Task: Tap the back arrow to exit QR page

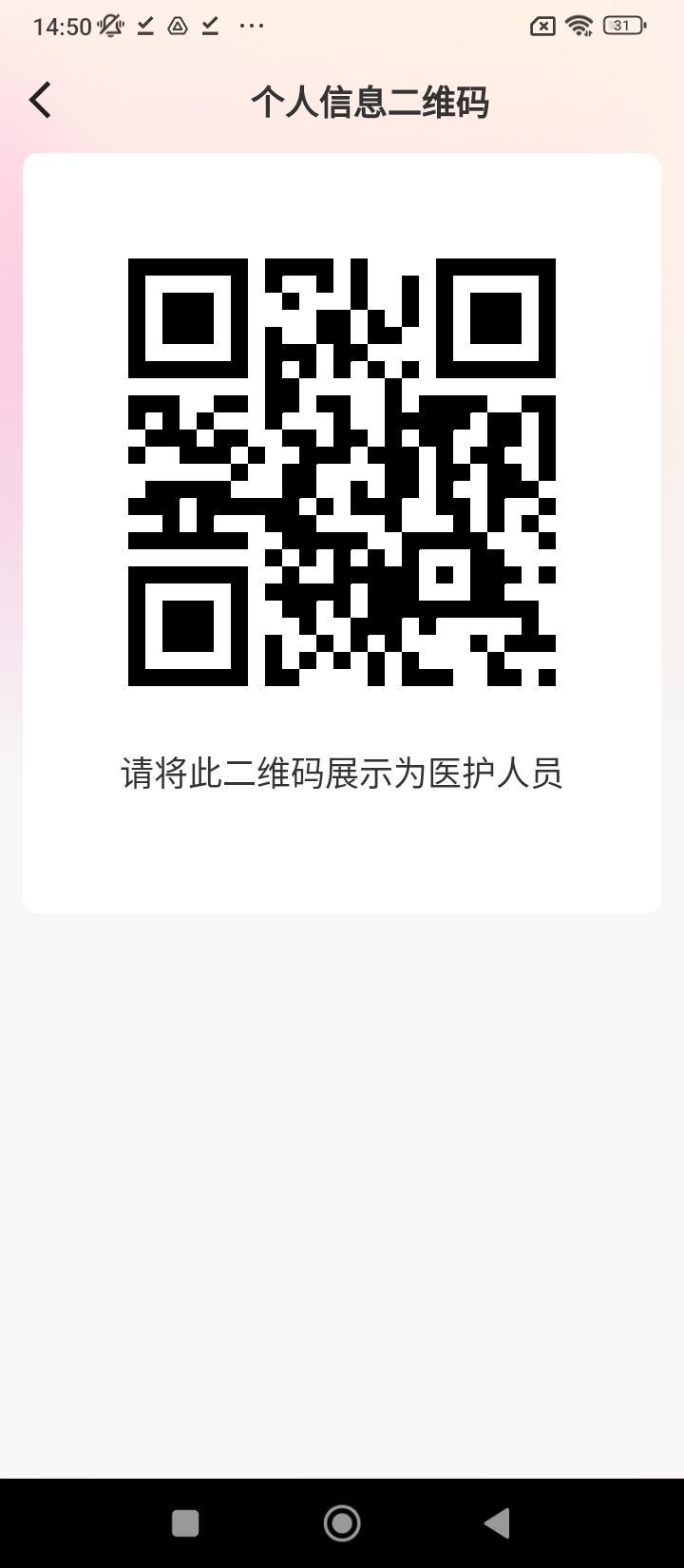Action: (40, 99)
